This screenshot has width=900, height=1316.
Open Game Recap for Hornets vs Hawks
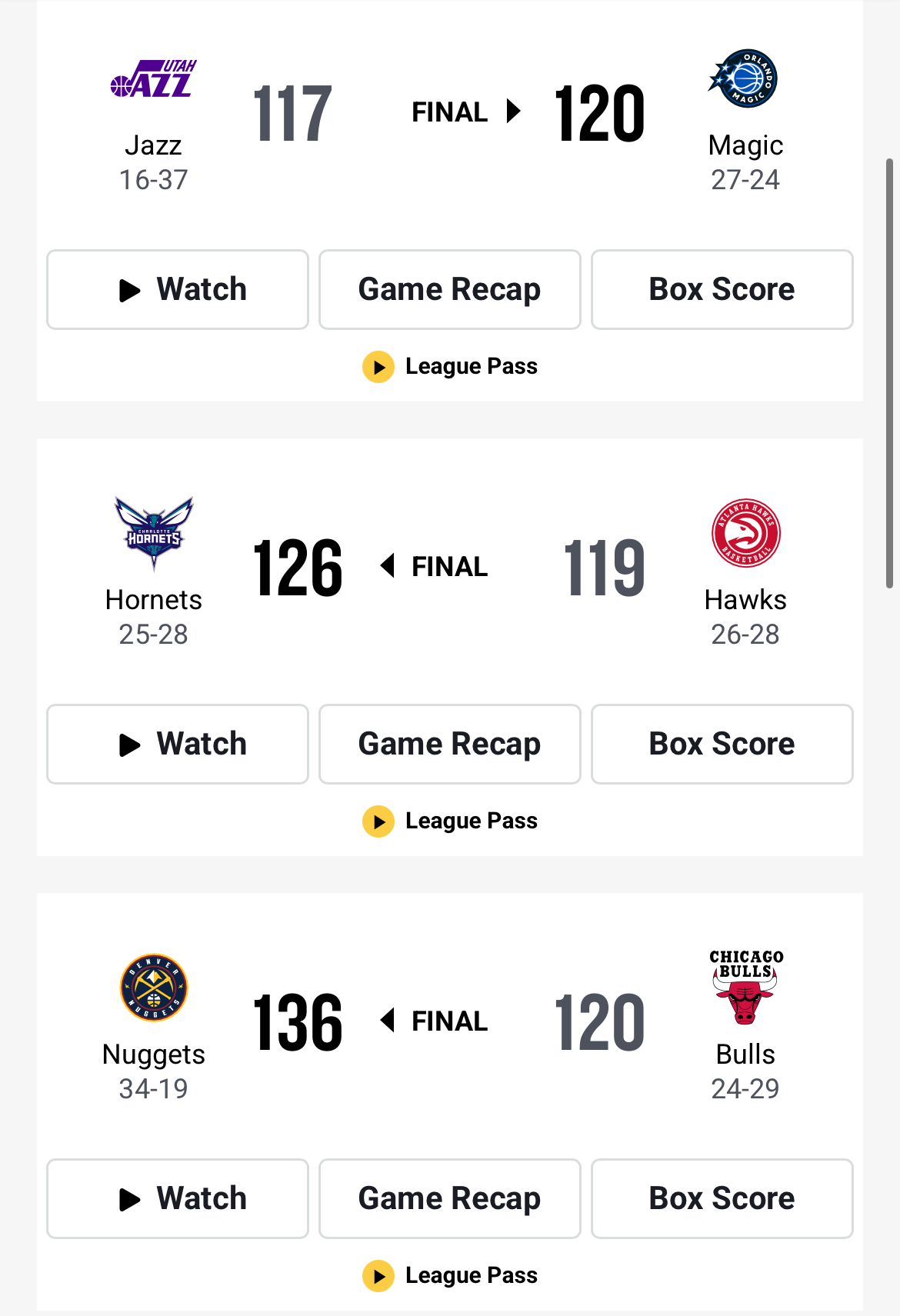[x=450, y=745]
